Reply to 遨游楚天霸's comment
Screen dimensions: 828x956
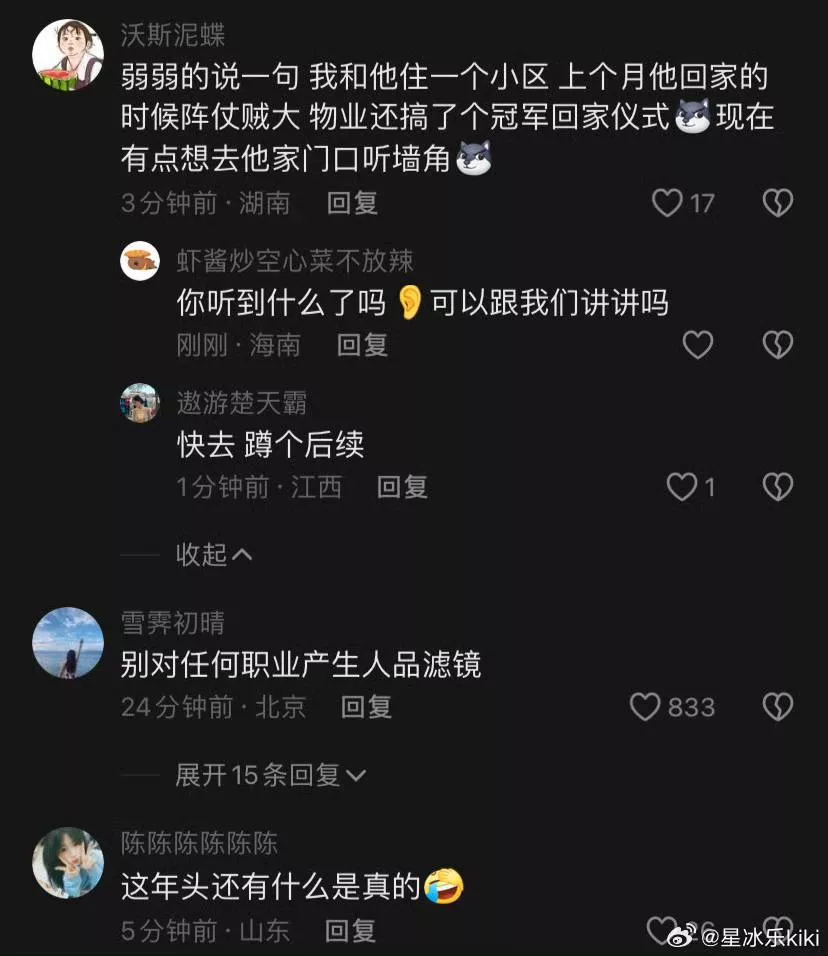(402, 487)
